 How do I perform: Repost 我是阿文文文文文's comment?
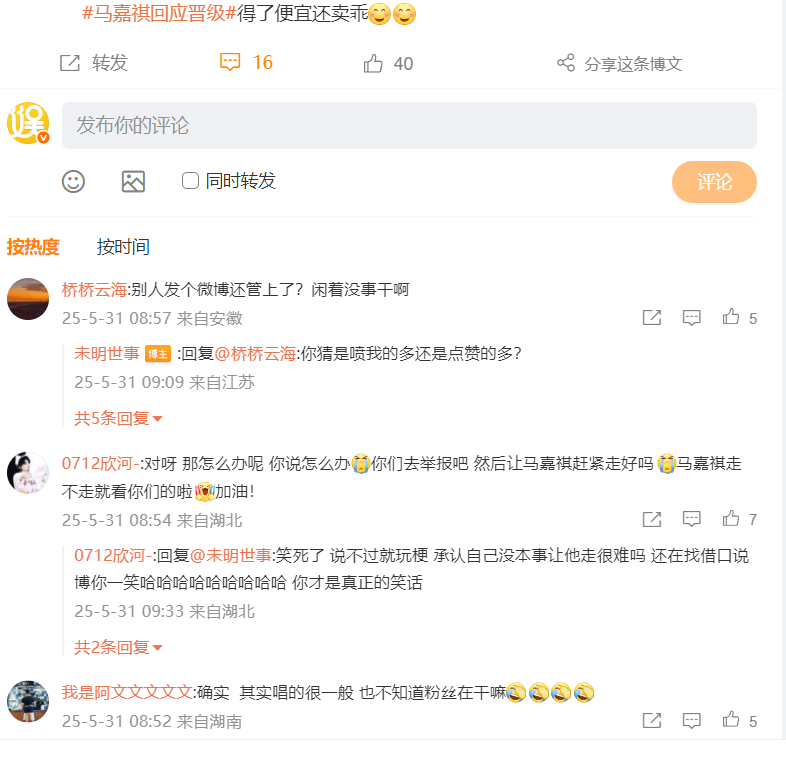(x=651, y=720)
